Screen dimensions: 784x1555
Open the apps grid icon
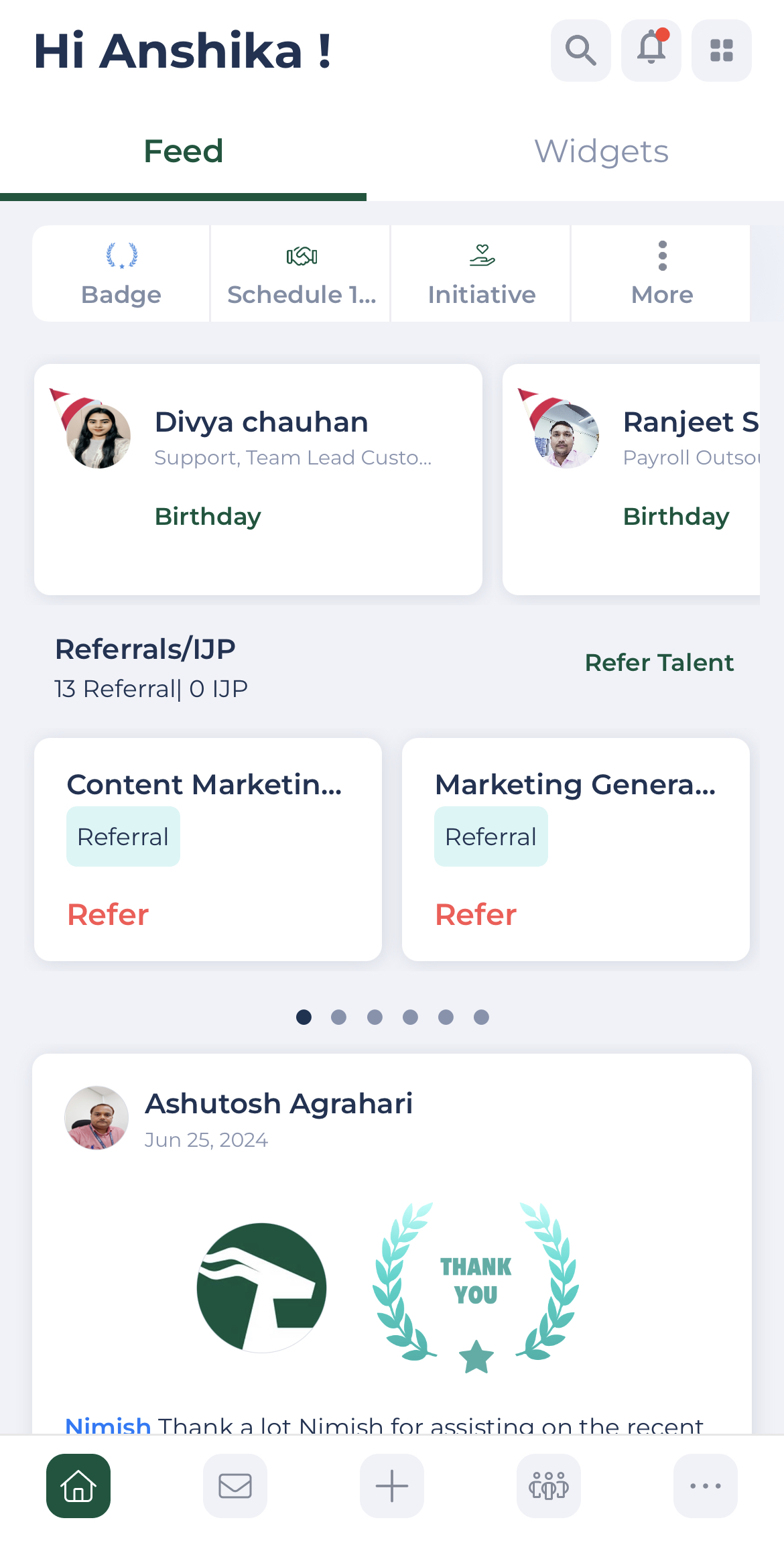pyautogui.click(x=721, y=50)
